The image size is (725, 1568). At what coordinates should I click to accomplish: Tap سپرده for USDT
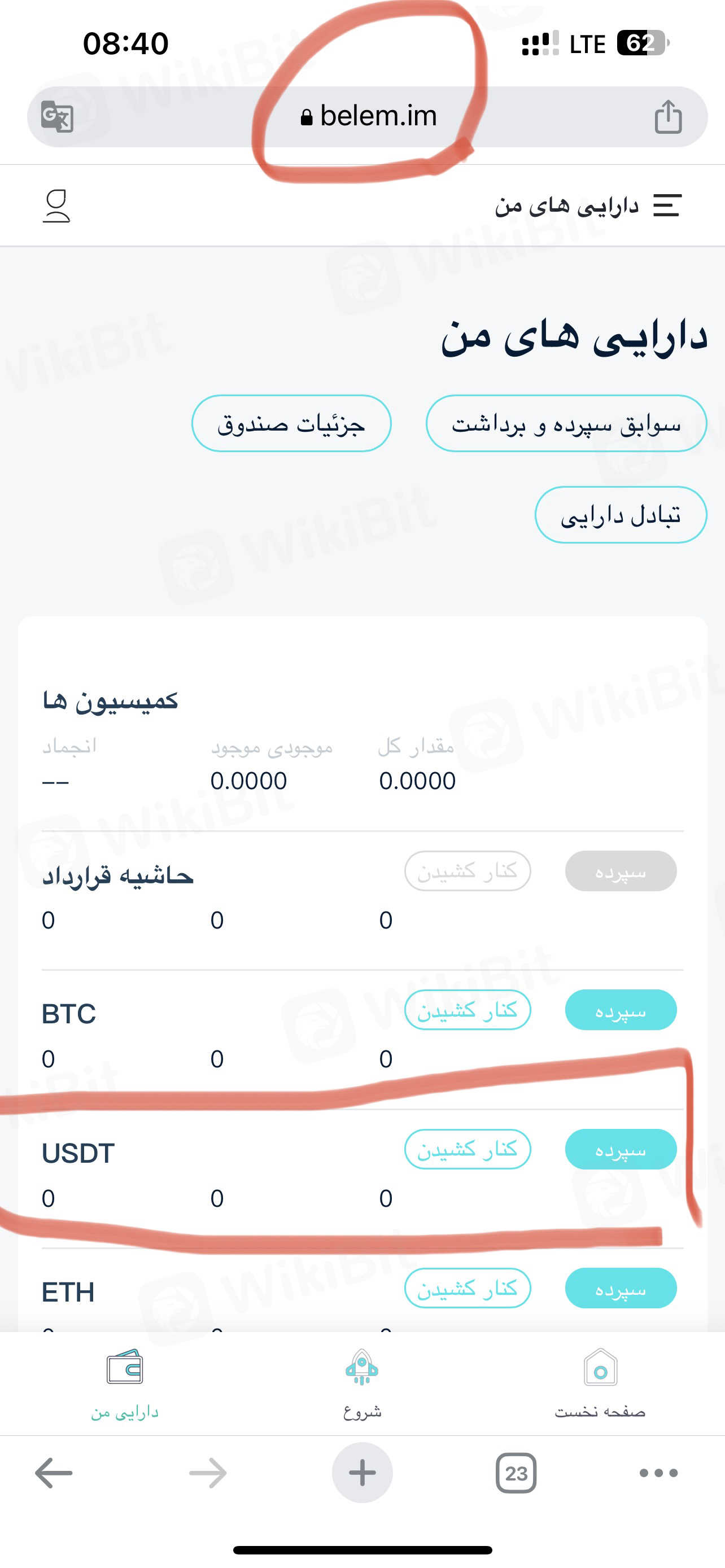pos(621,1149)
